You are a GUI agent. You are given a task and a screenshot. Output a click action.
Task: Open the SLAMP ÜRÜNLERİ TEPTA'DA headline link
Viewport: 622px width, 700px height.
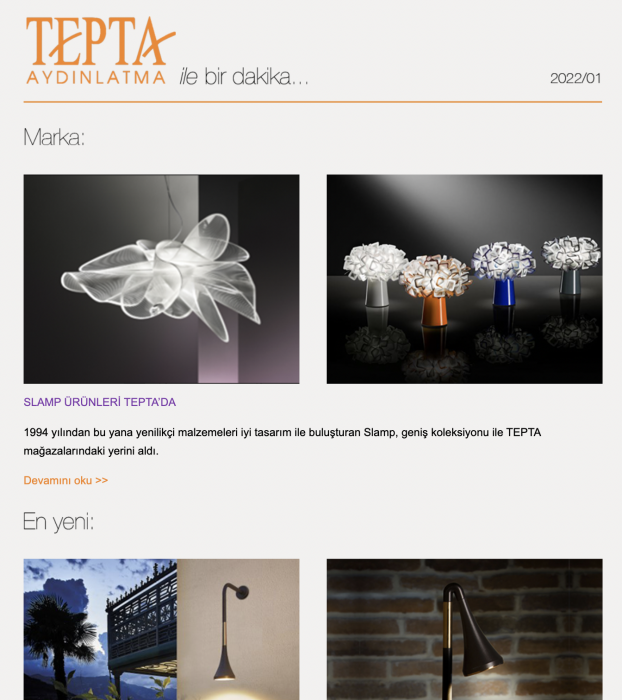pyautogui.click(x=99, y=402)
